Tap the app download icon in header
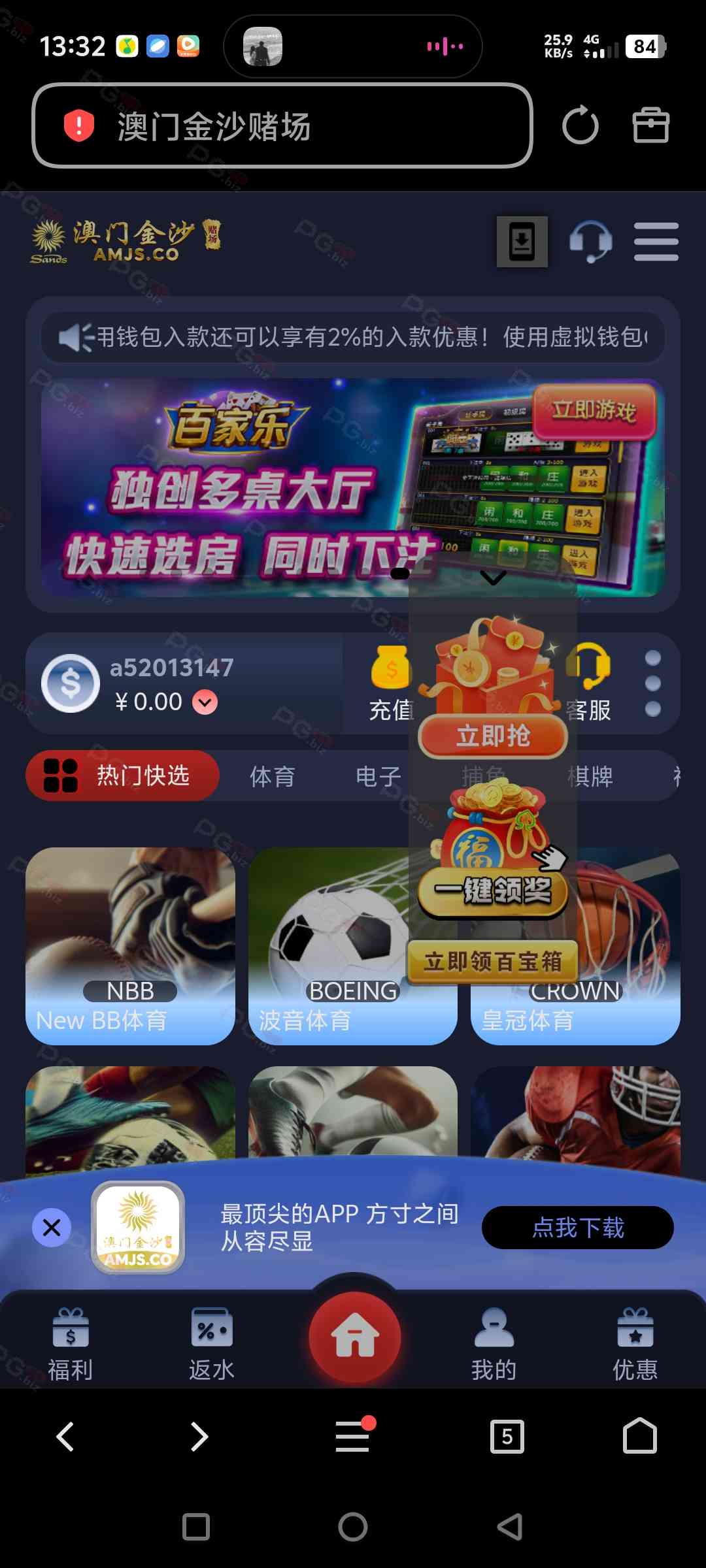Image resolution: width=706 pixels, height=1568 pixels. coord(522,242)
